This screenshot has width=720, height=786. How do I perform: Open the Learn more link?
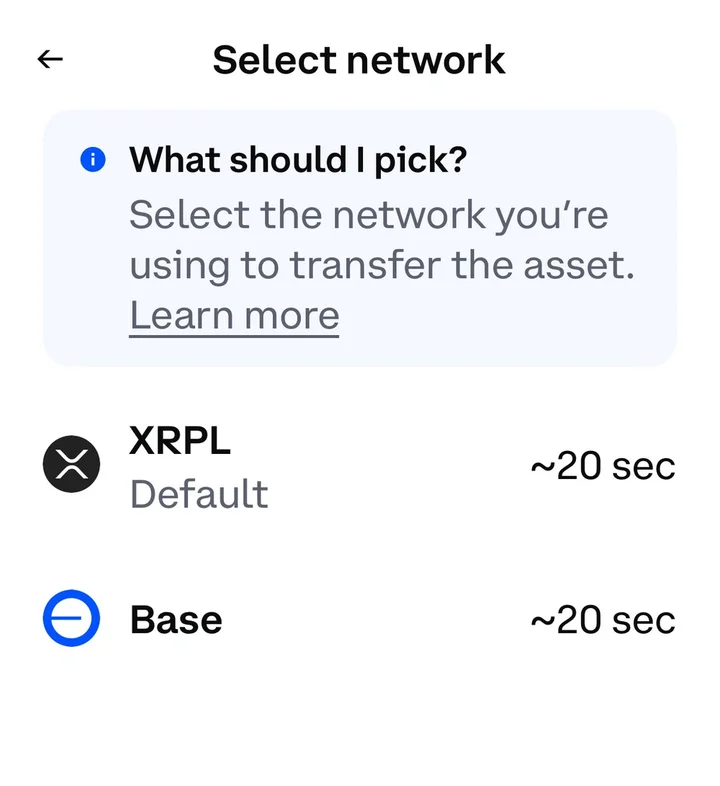click(234, 316)
